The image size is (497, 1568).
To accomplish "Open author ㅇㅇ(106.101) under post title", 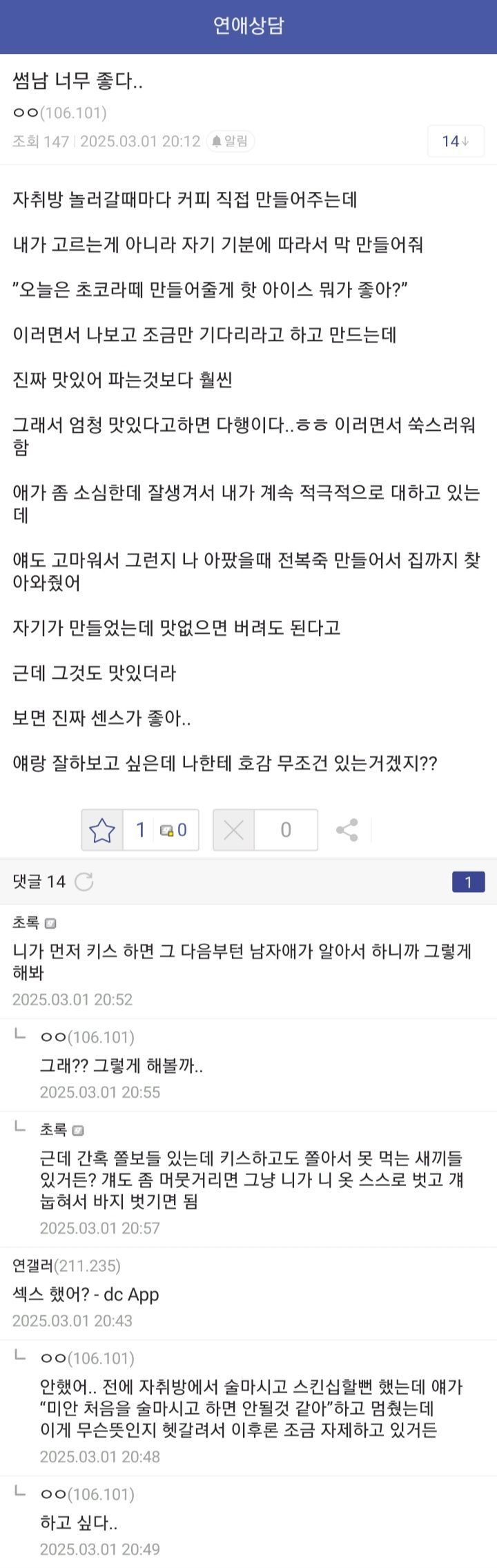I will (x=59, y=113).
